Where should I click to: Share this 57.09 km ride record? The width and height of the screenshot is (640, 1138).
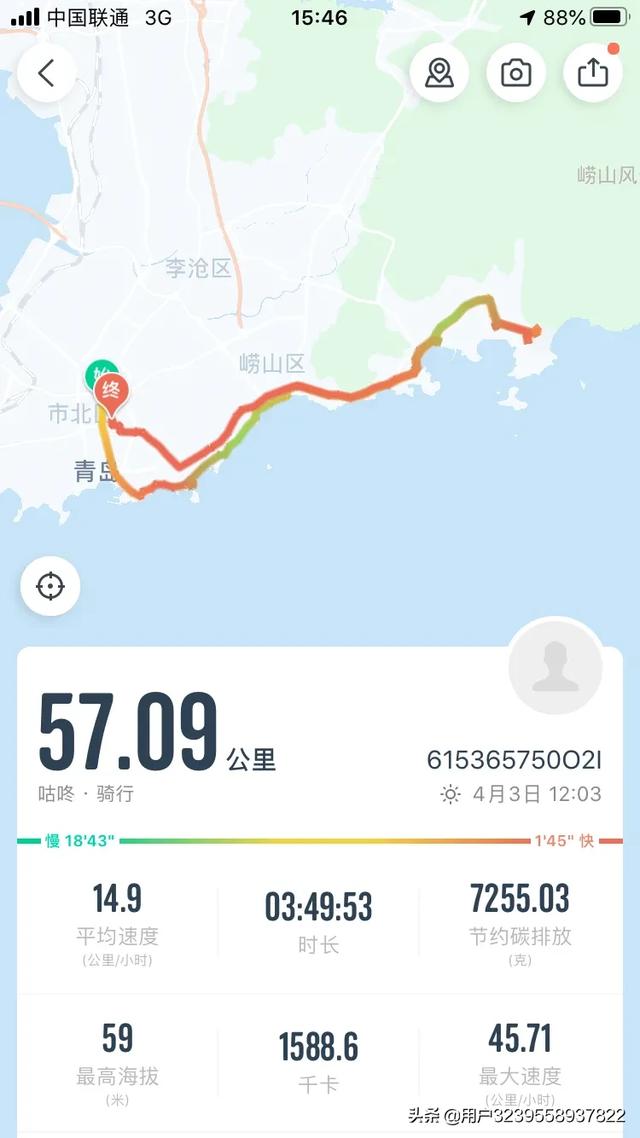(593, 73)
